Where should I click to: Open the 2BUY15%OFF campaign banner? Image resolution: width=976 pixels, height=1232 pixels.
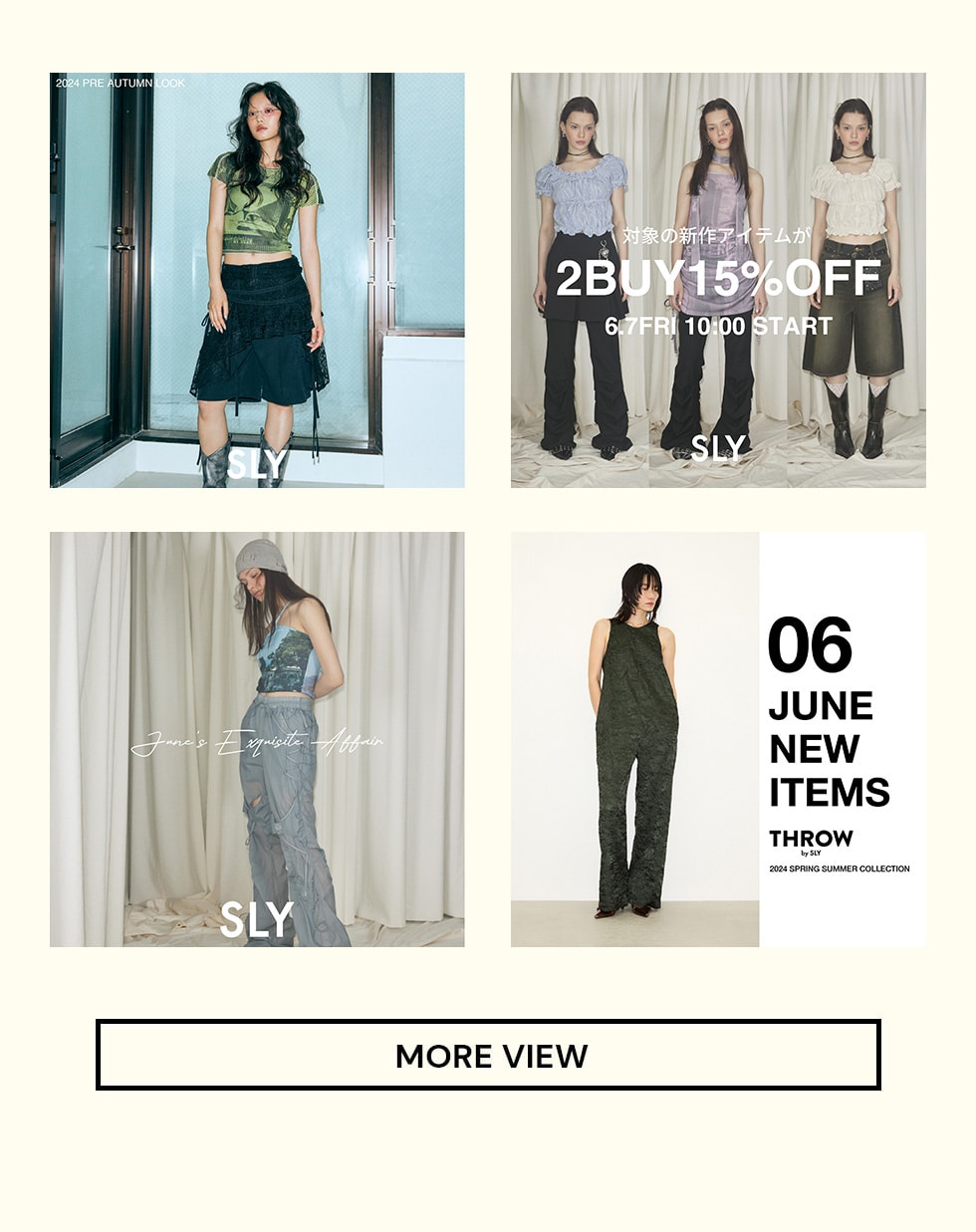(718, 280)
